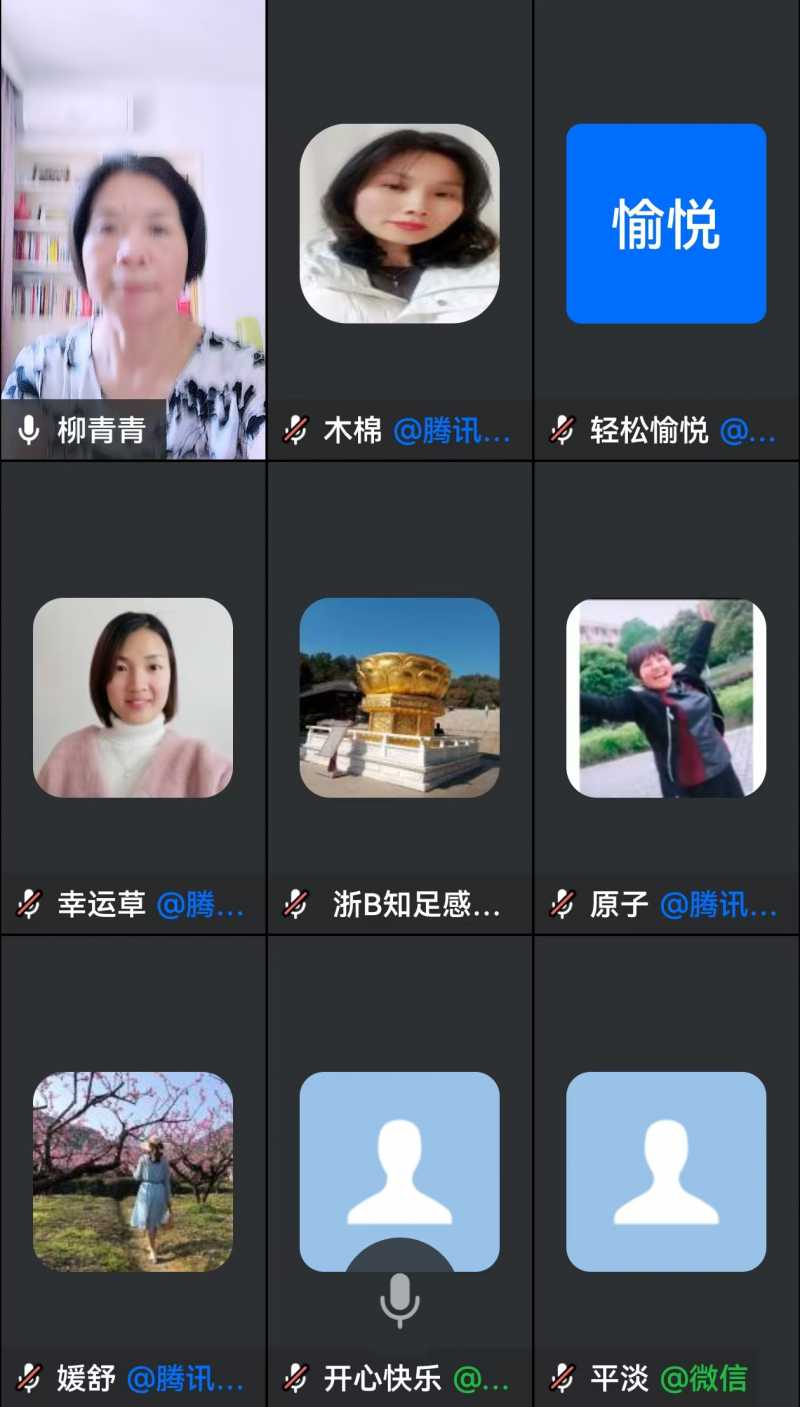Open 柳青青's video tile
Image resolution: width=800 pixels, height=1407 pixels.
pos(133,230)
